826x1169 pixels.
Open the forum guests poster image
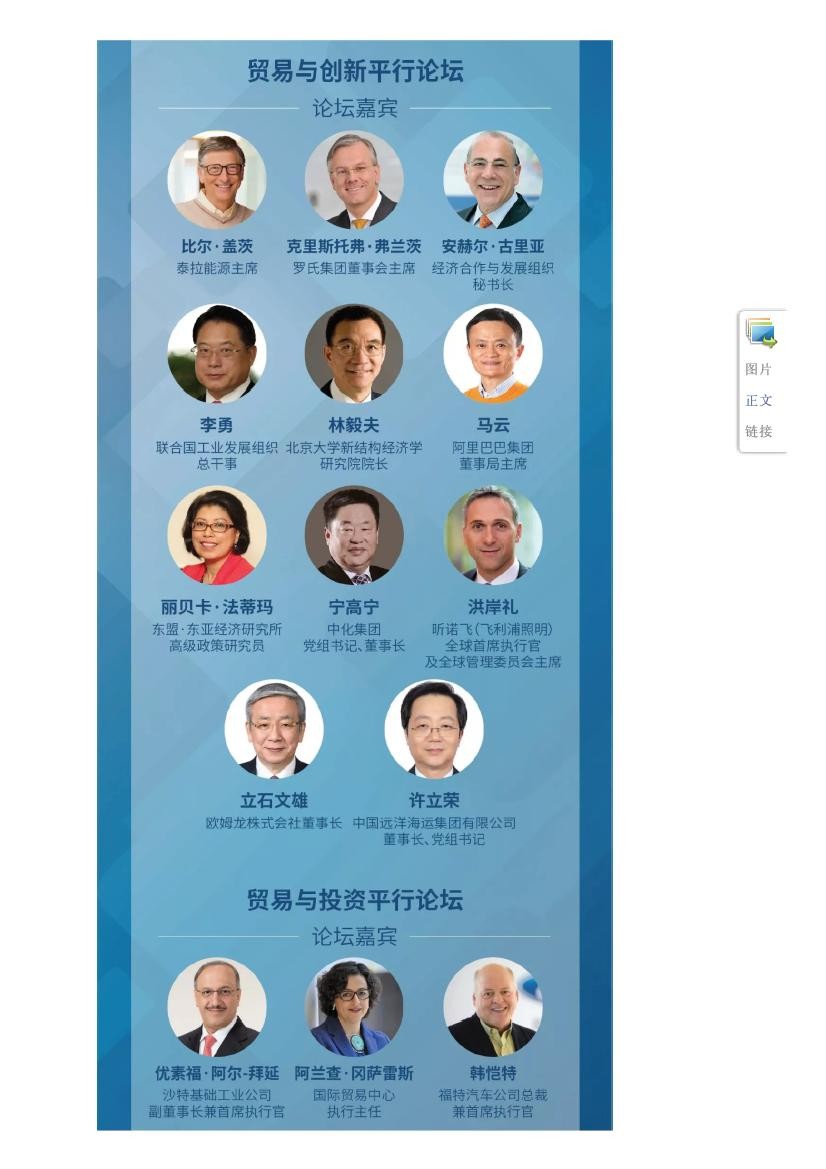(354, 585)
